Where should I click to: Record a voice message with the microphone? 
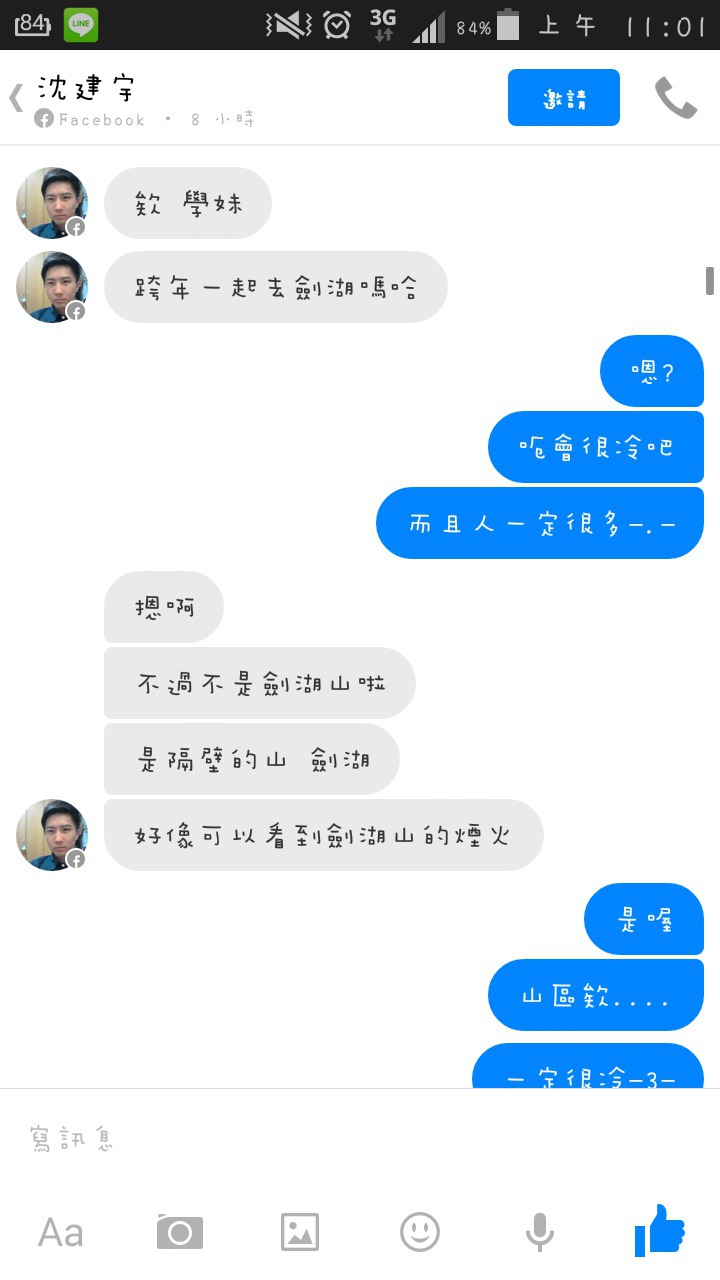(540, 1232)
